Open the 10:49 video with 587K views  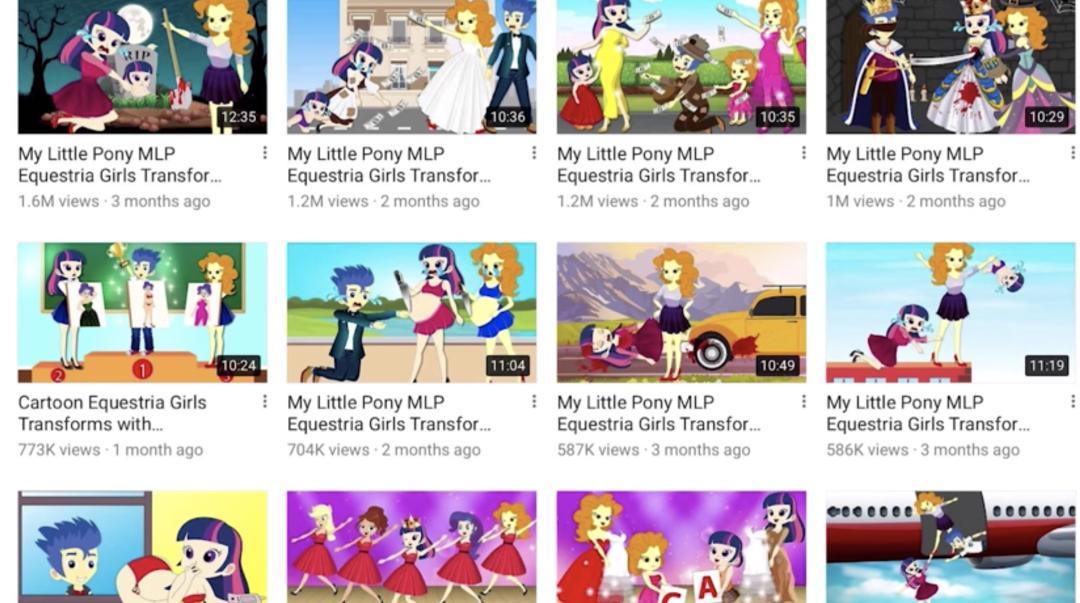coord(681,312)
